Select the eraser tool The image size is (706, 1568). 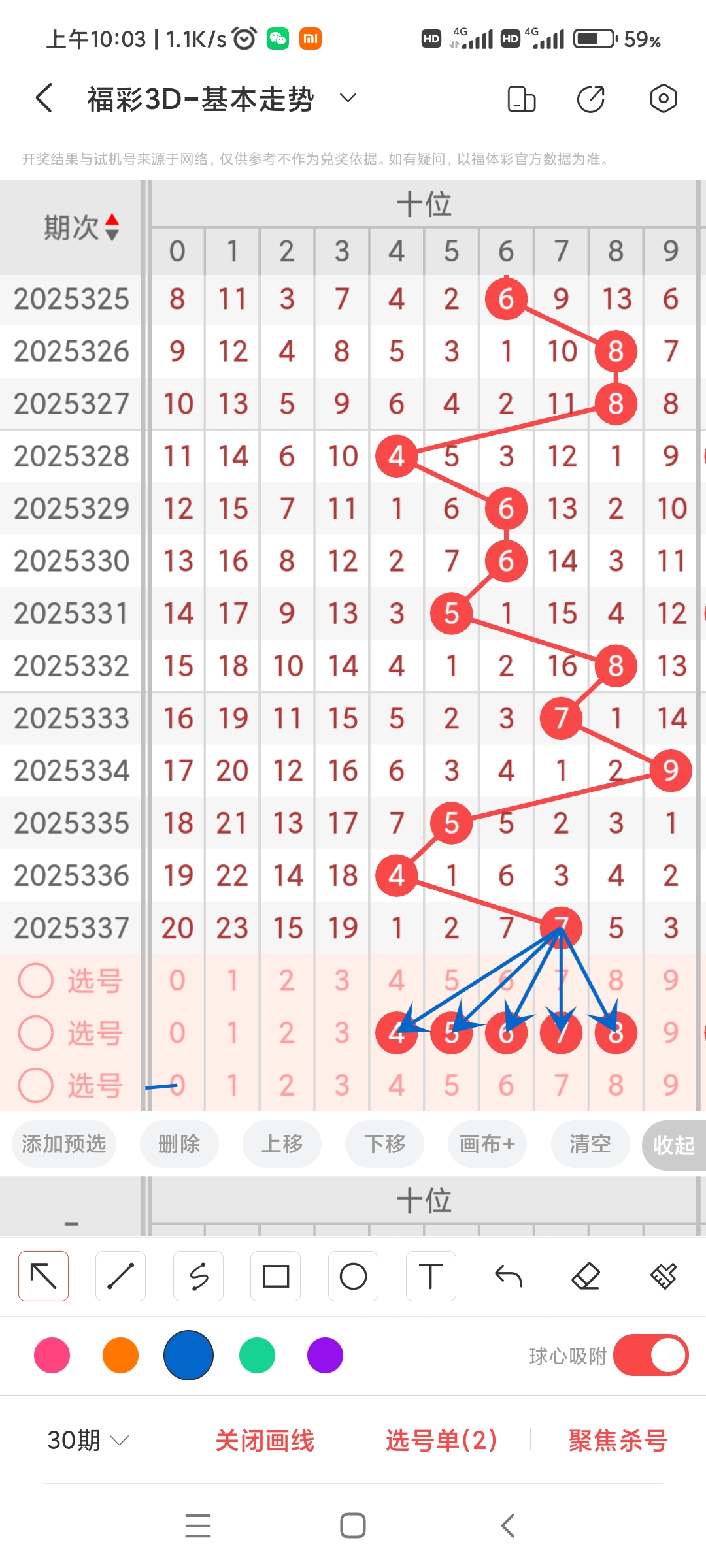[586, 1275]
